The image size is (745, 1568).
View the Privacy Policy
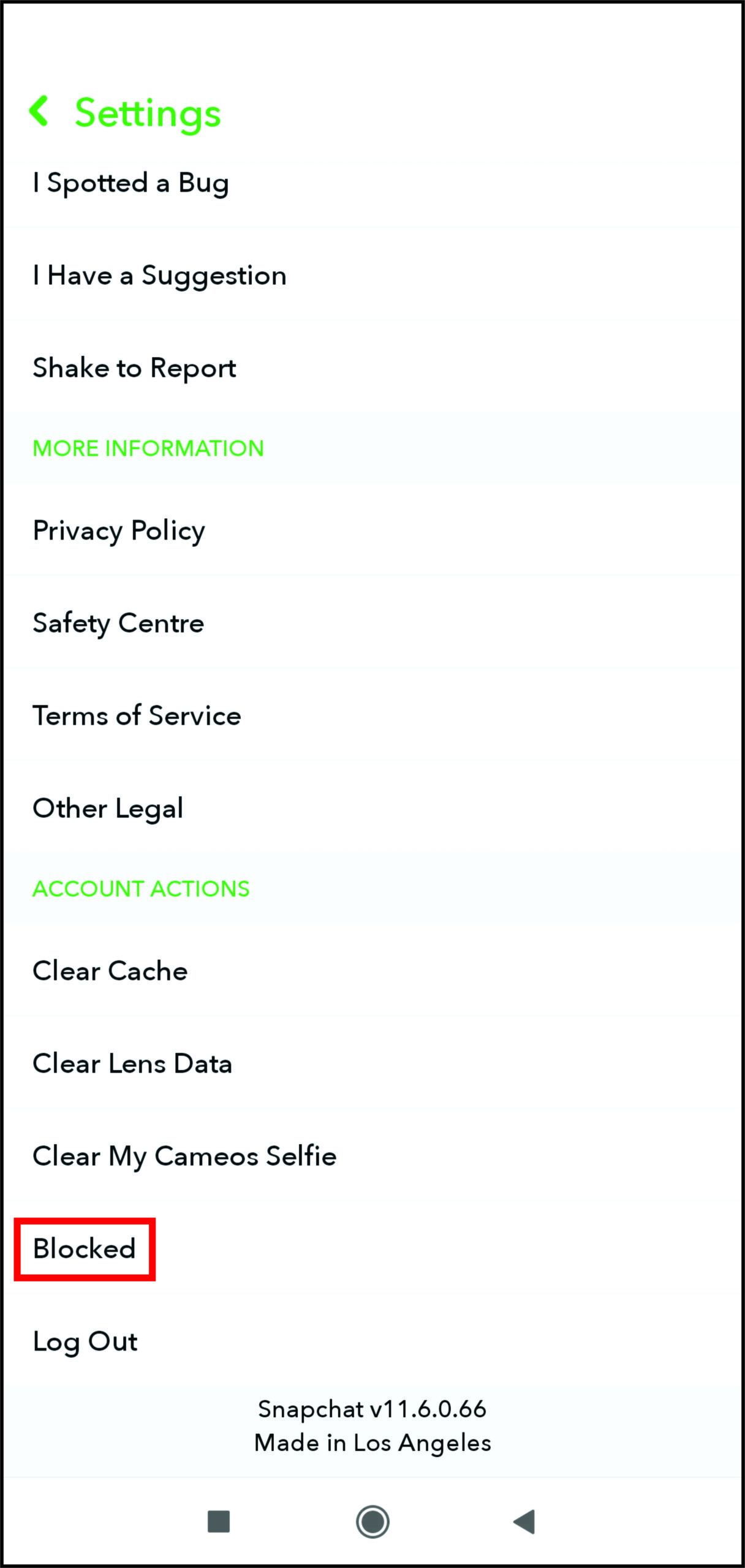point(119,530)
